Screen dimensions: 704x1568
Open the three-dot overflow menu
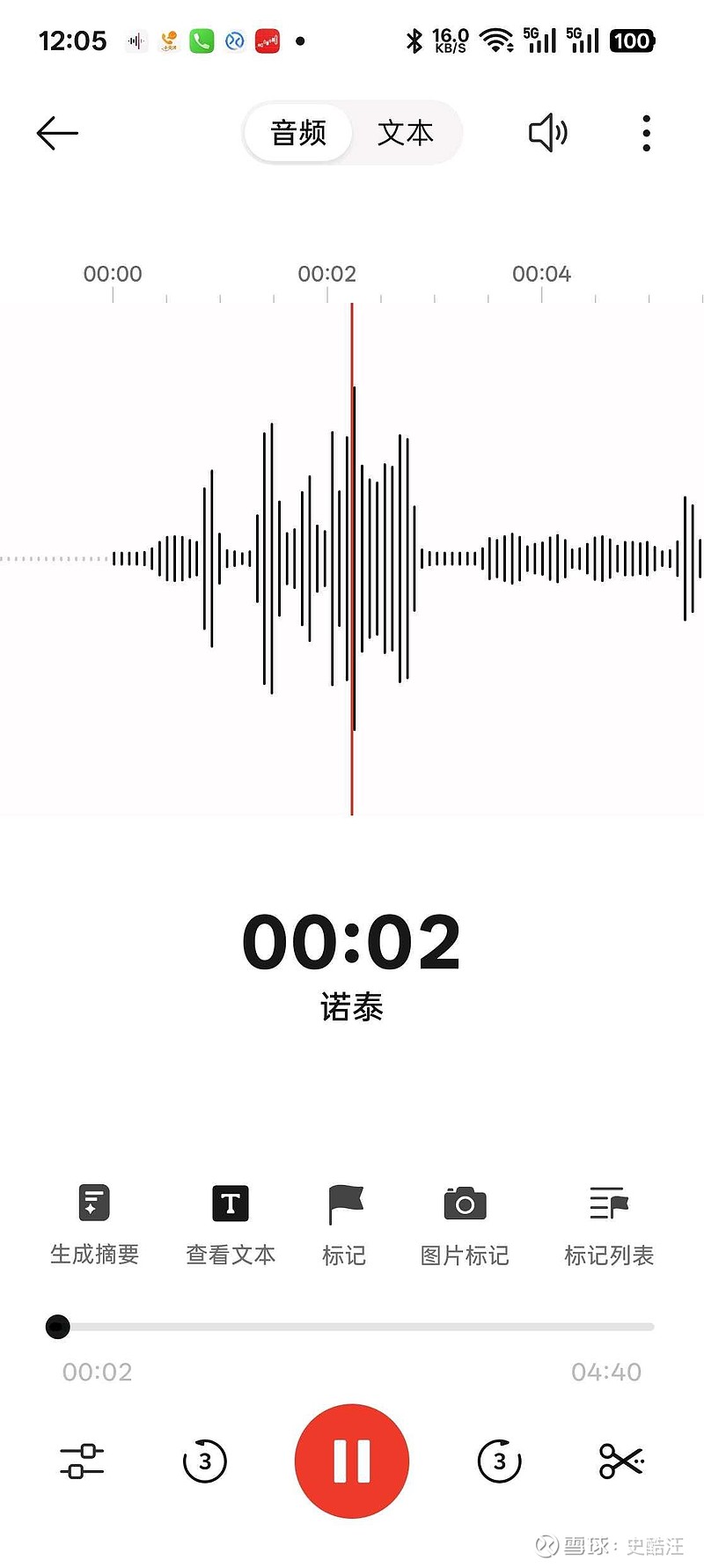647,133
